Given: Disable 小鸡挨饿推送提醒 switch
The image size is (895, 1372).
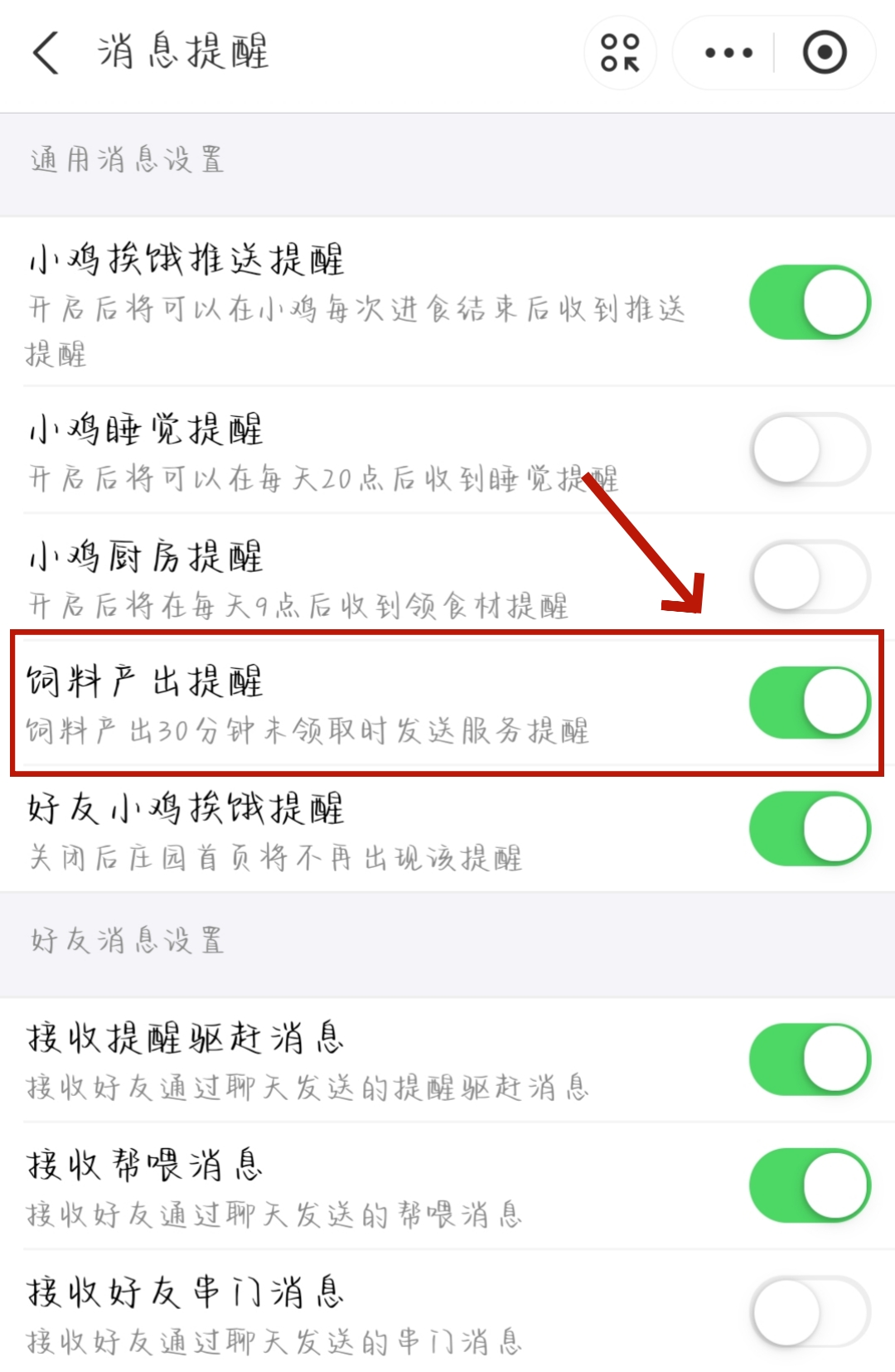Looking at the screenshot, I should (810, 303).
